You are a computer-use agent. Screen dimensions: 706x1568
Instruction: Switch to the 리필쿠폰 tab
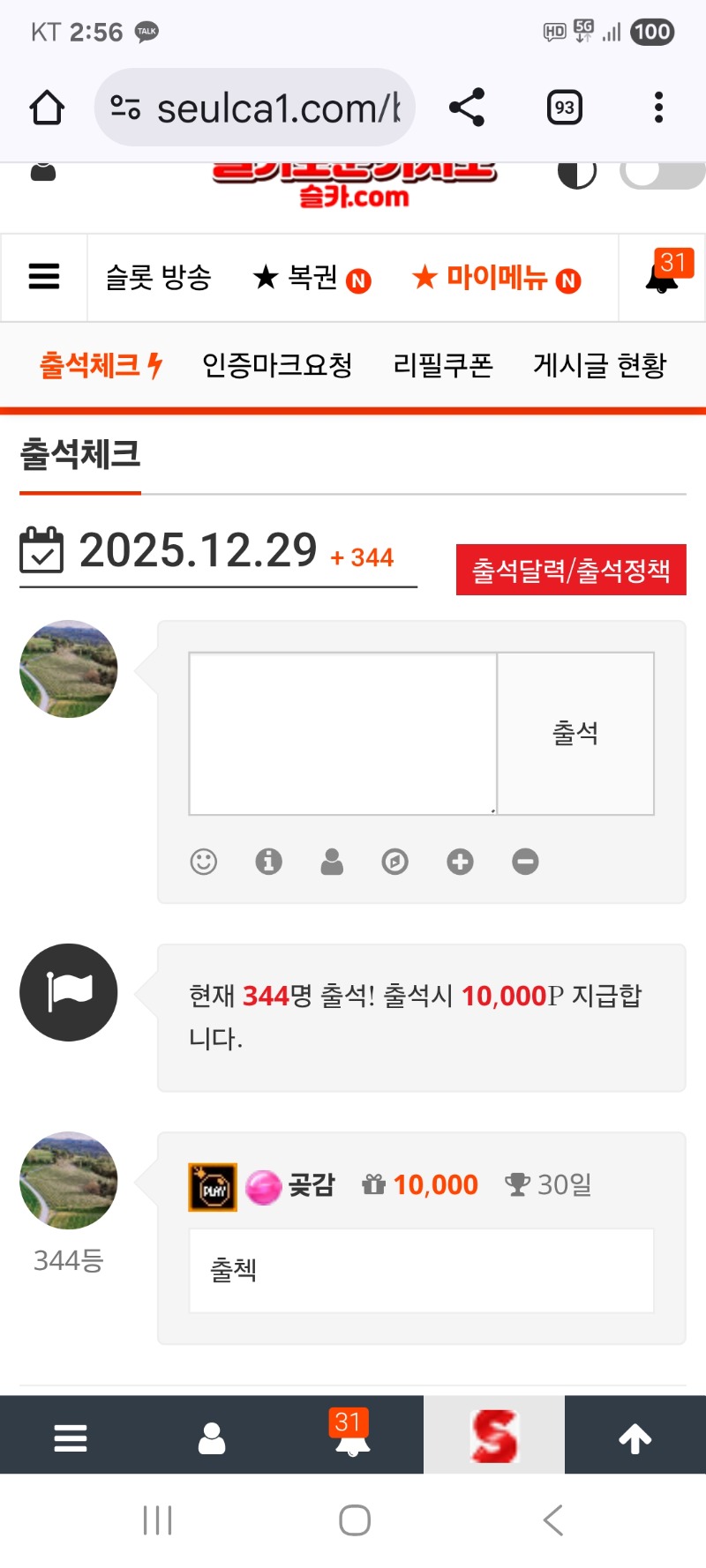coord(443,365)
